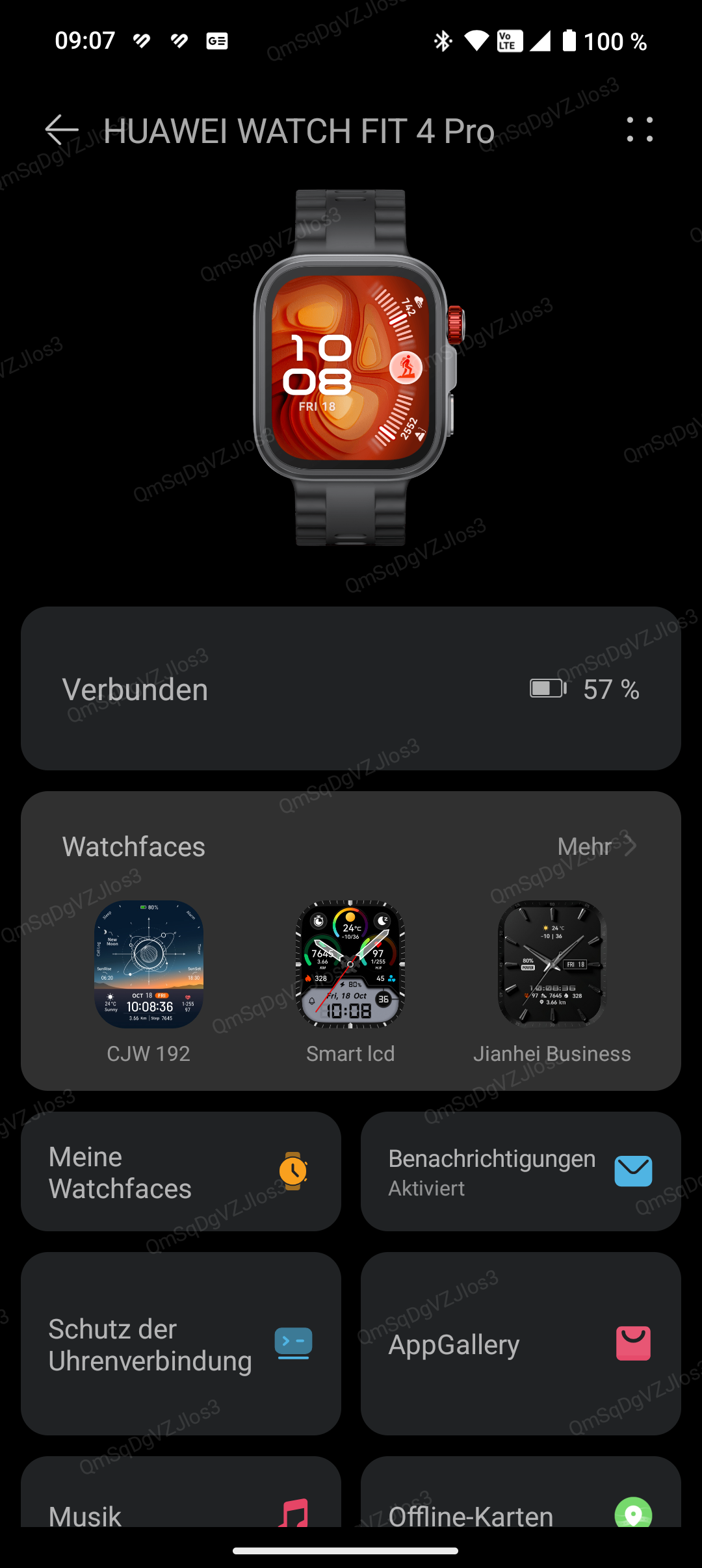This screenshot has width=702, height=1568.
Task: Choose the Smart lcd watchface
Action: [x=350, y=981]
